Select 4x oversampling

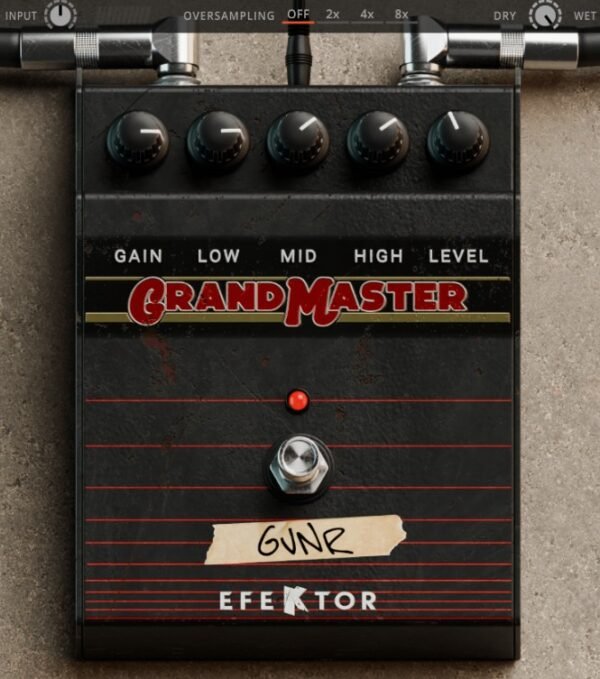[x=367, y=14]
